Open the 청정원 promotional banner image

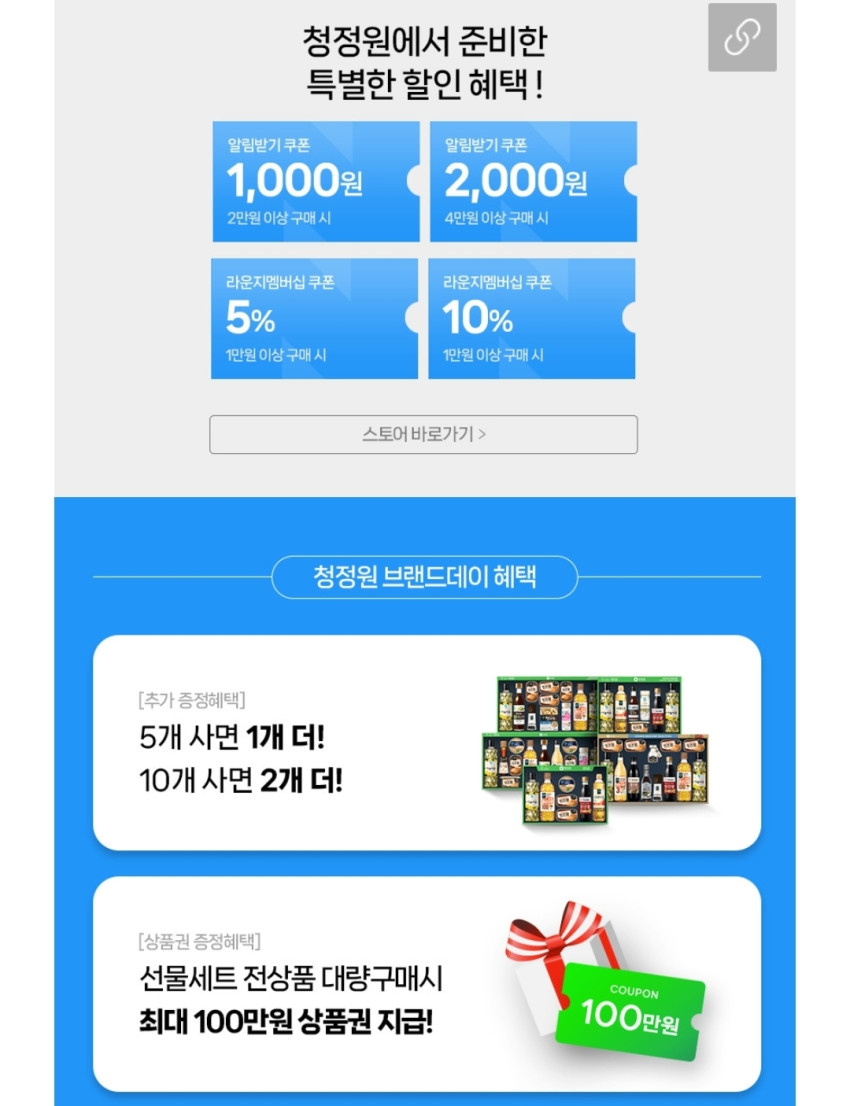pos(425,553)
